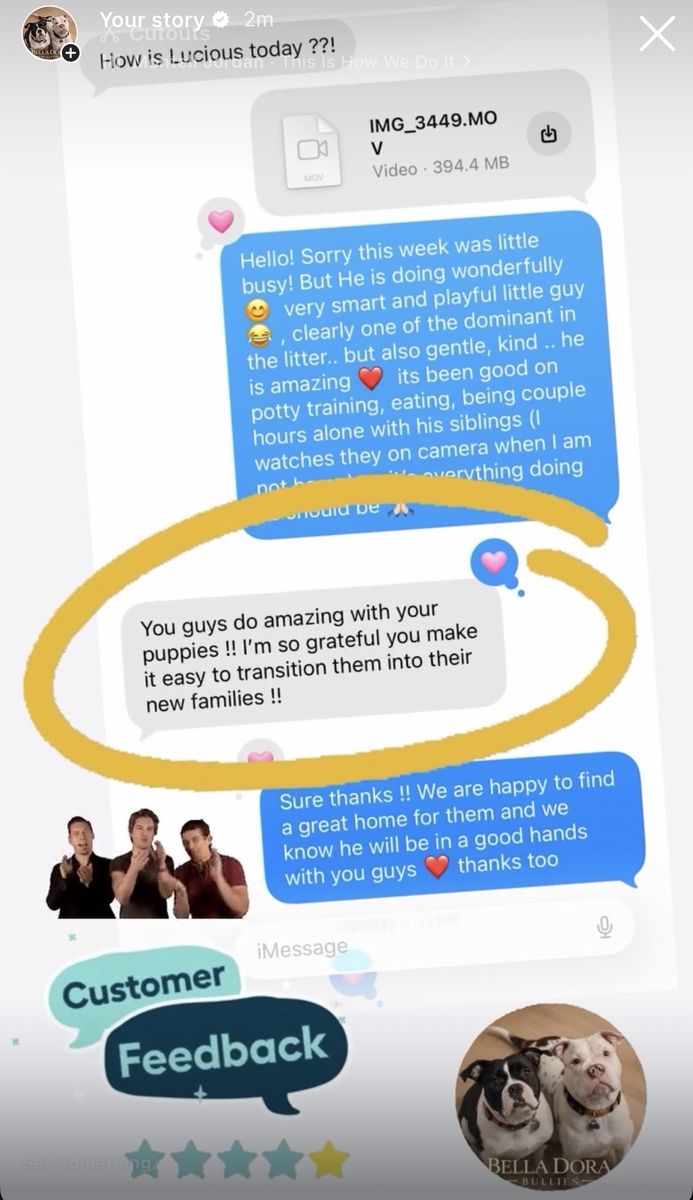Screen dimensions: 693x1200
Task: Open the Your story profile name
Action: [x=151, y=20]
